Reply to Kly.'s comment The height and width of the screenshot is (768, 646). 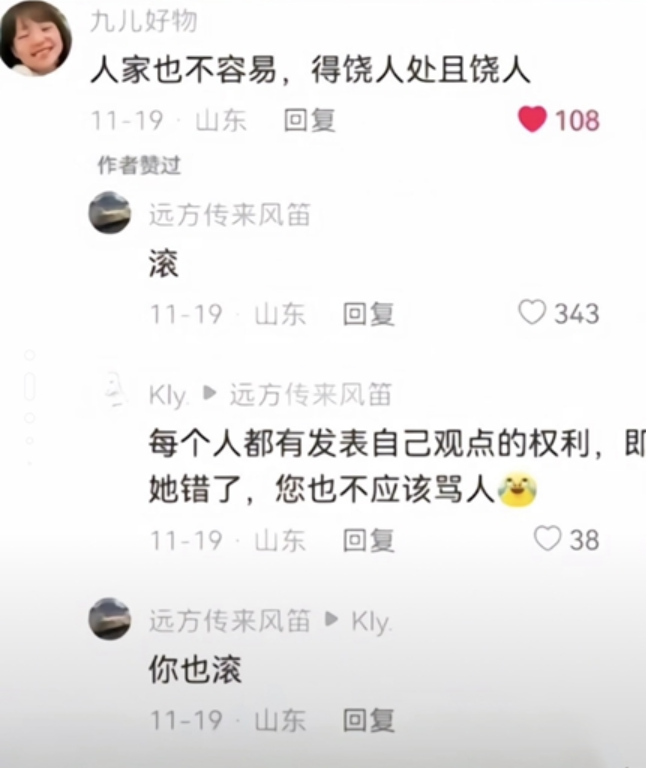368,541
